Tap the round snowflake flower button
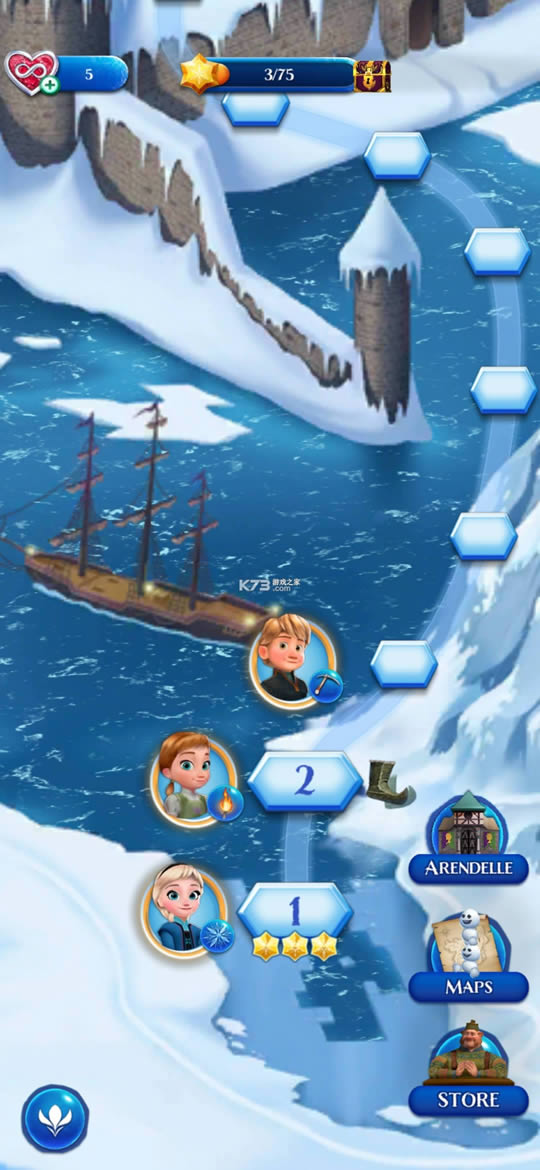The width and height of the screenshot is (540, 1170). coord(55,1118)
